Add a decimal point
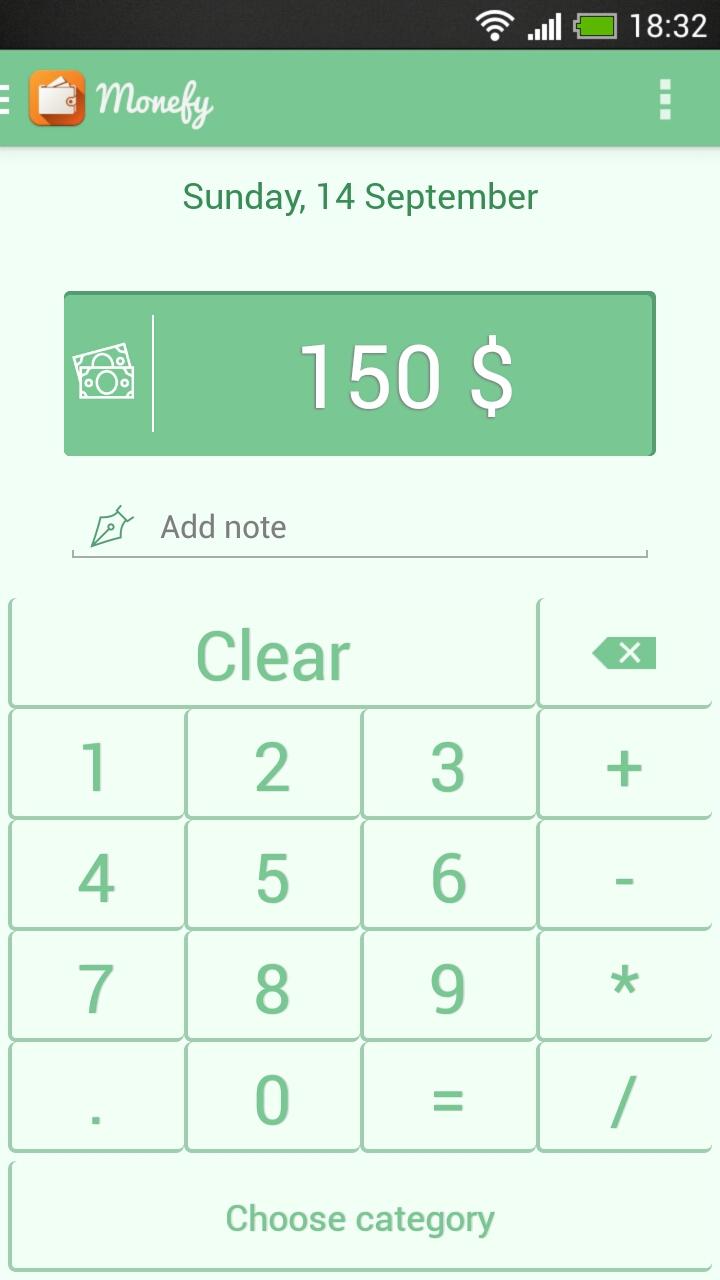 (96, 1099)
